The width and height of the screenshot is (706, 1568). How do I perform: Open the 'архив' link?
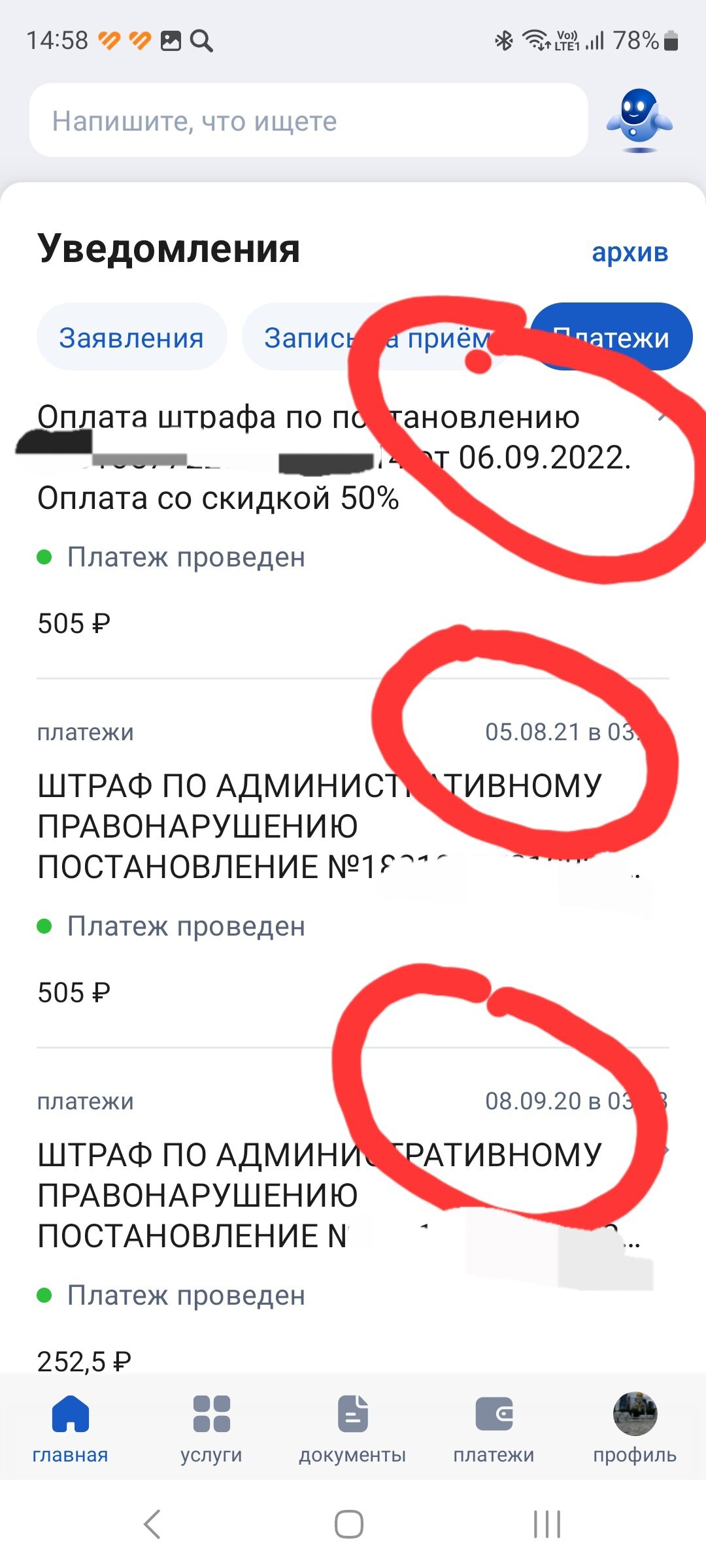point(630,252)
